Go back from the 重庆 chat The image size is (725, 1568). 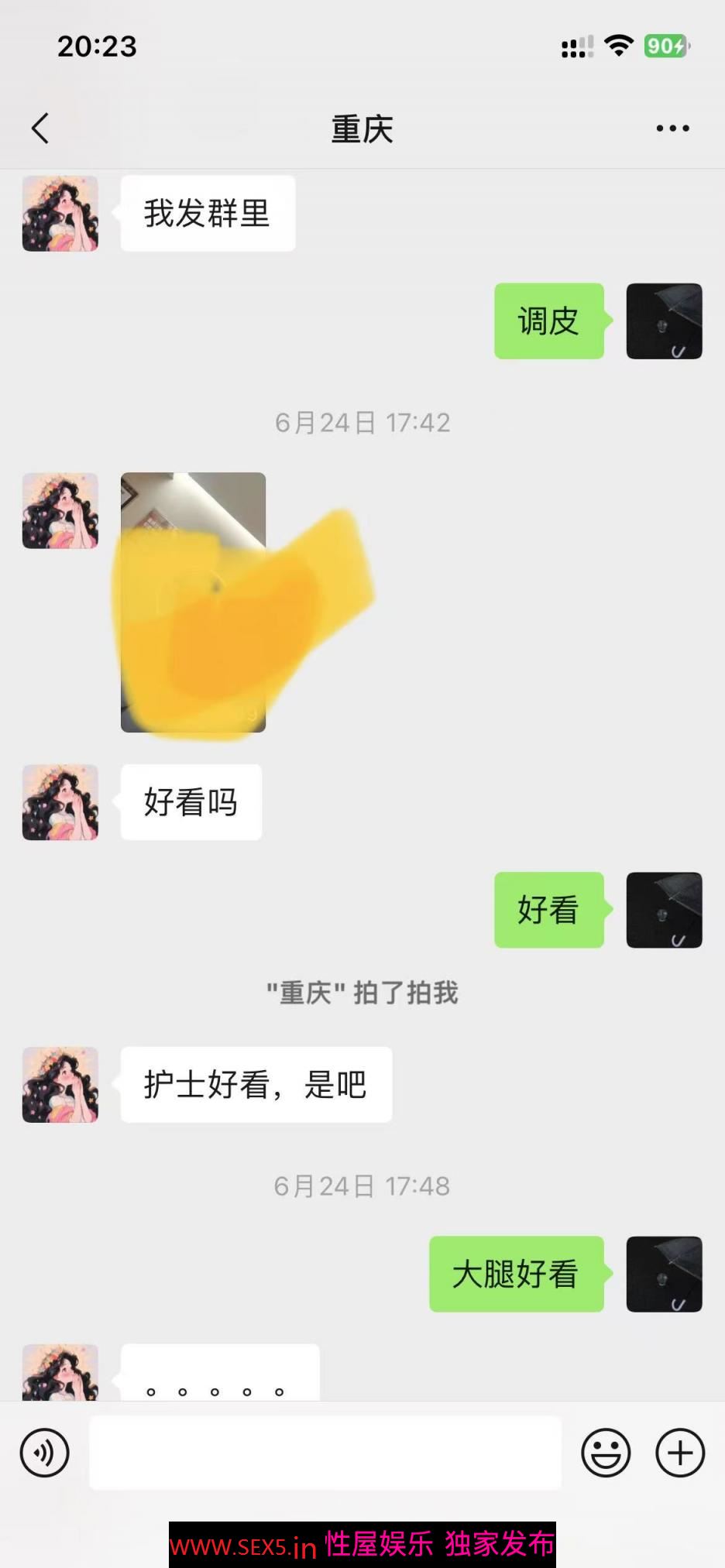click(x=40, y=129)
